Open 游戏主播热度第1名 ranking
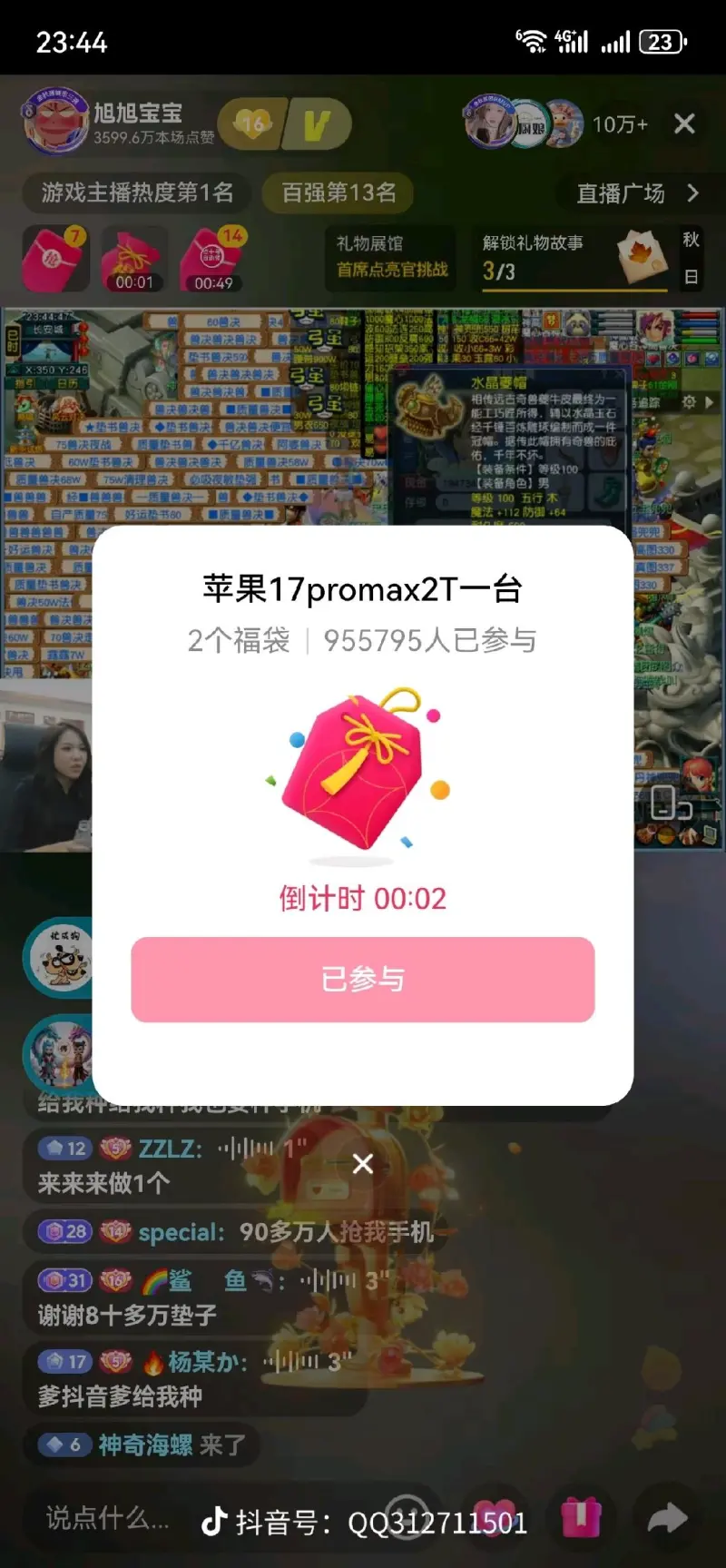726x1568 pixels. tap(137, 192)
